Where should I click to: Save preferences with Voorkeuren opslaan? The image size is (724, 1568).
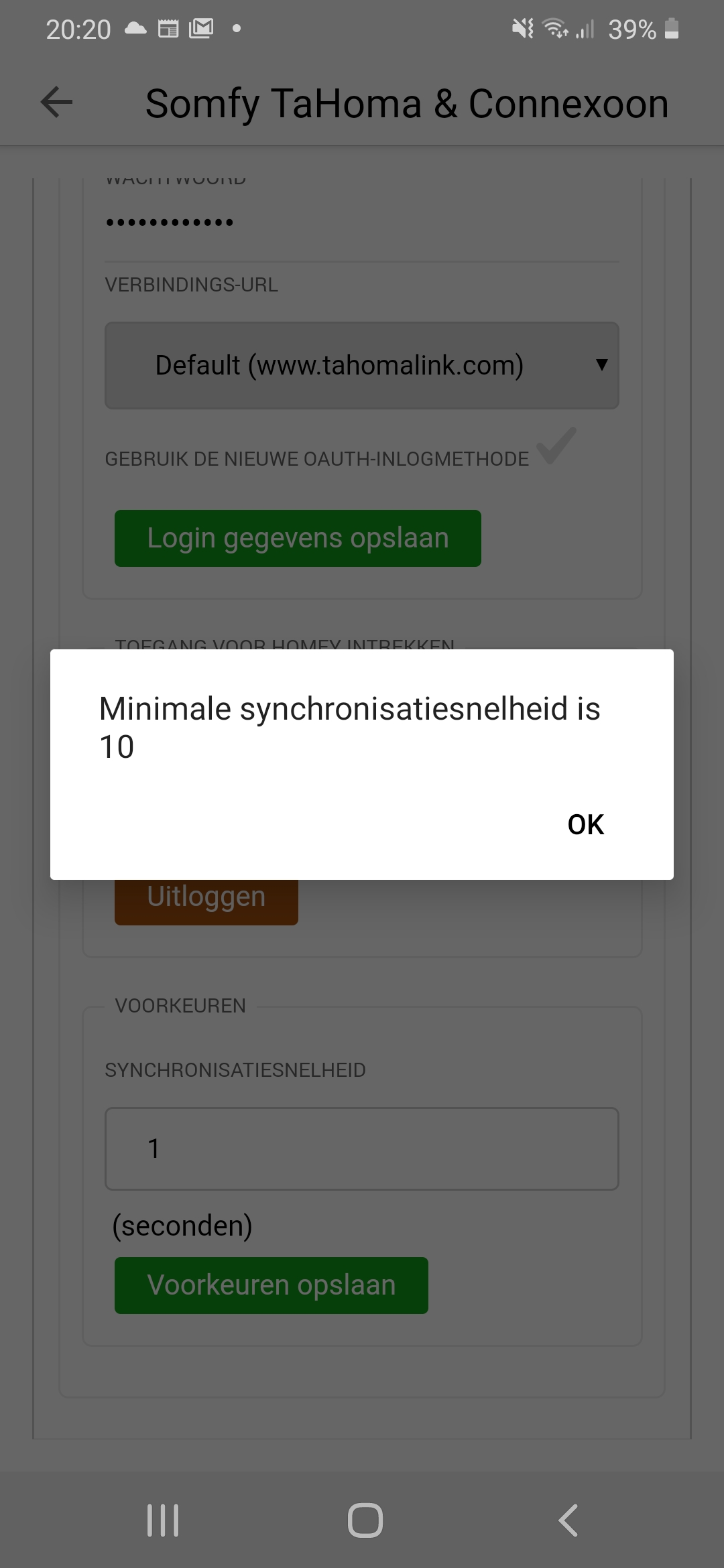coord(271,1285)
